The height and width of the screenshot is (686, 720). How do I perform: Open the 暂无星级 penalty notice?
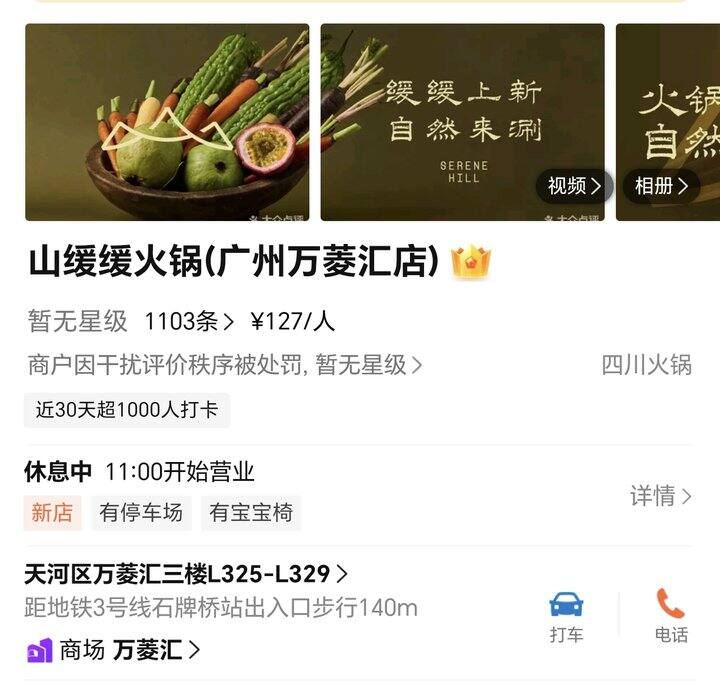tap(225, 365)
